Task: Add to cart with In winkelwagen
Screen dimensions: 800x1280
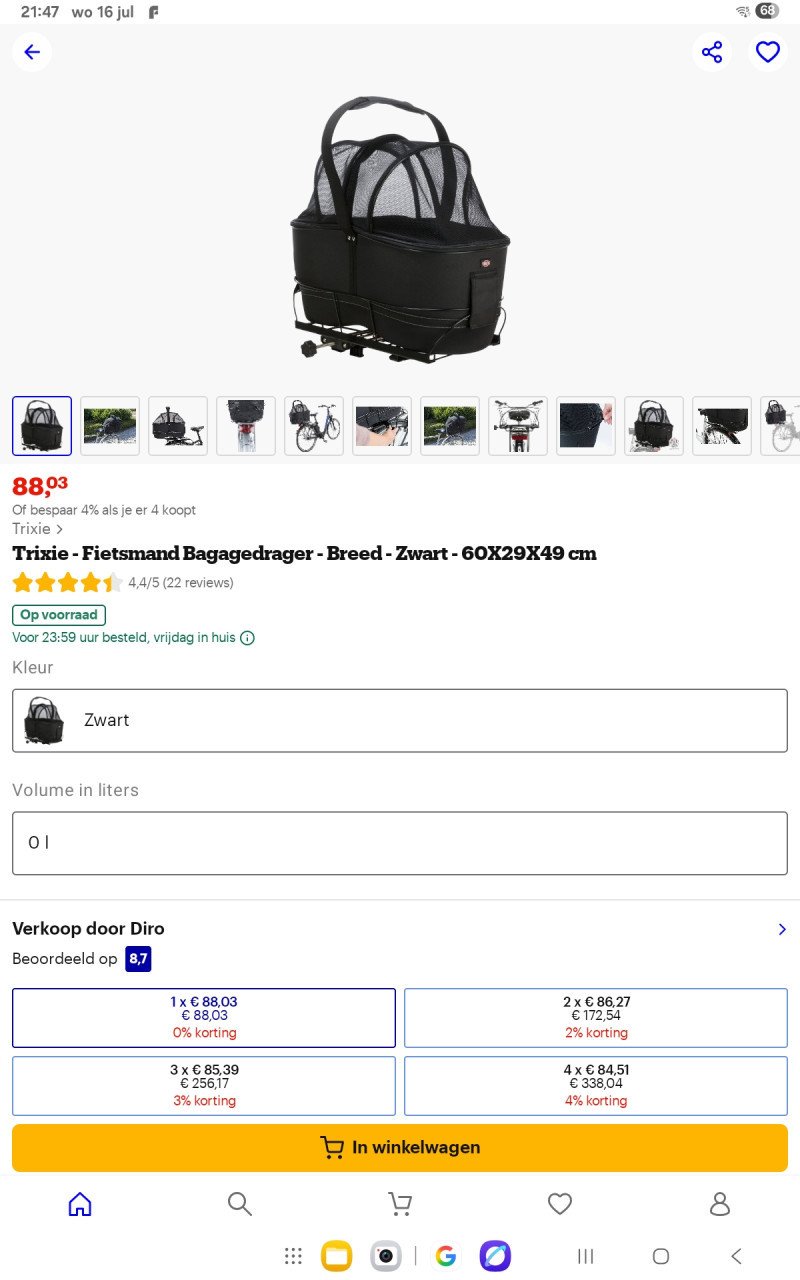Action: tap(400, 1147)
